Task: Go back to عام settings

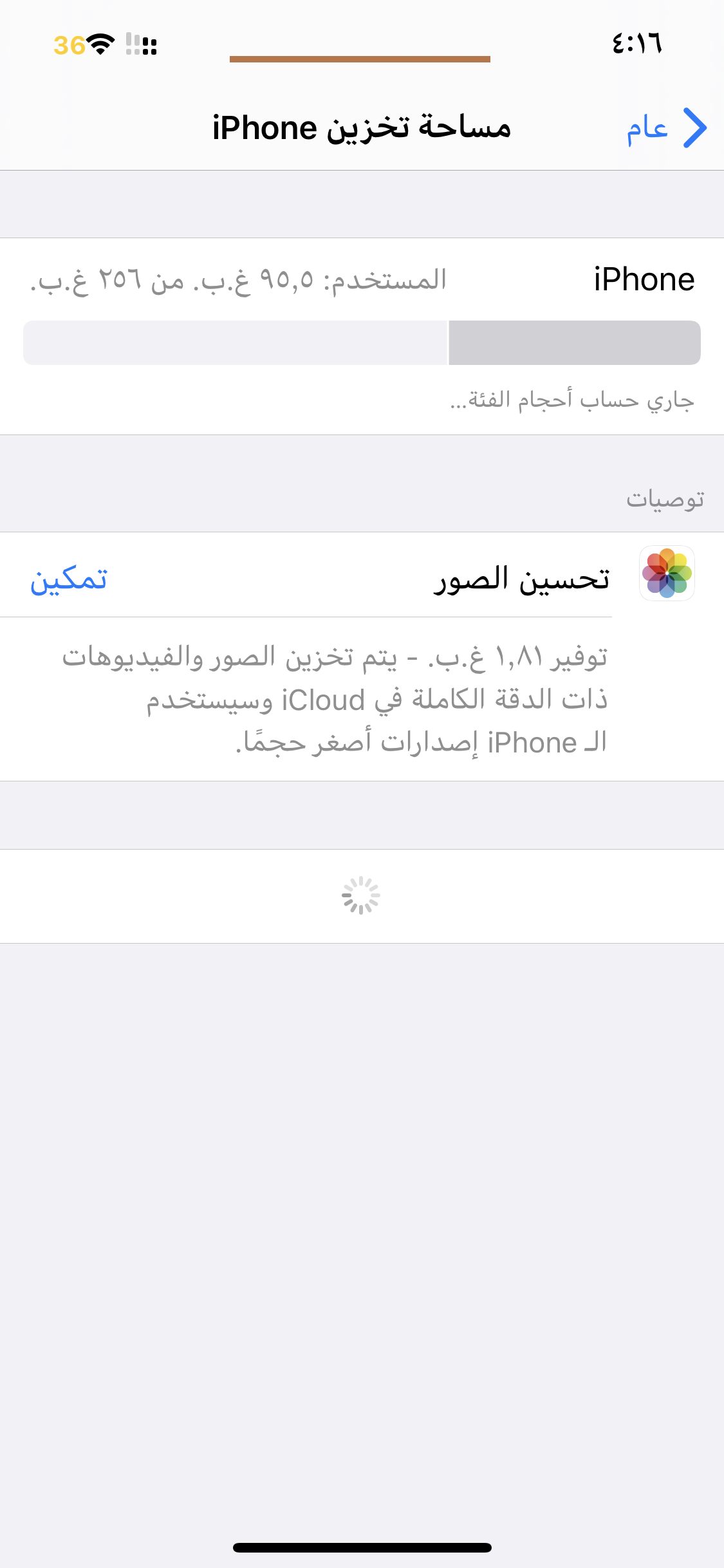Action: [x=666, y=128]
